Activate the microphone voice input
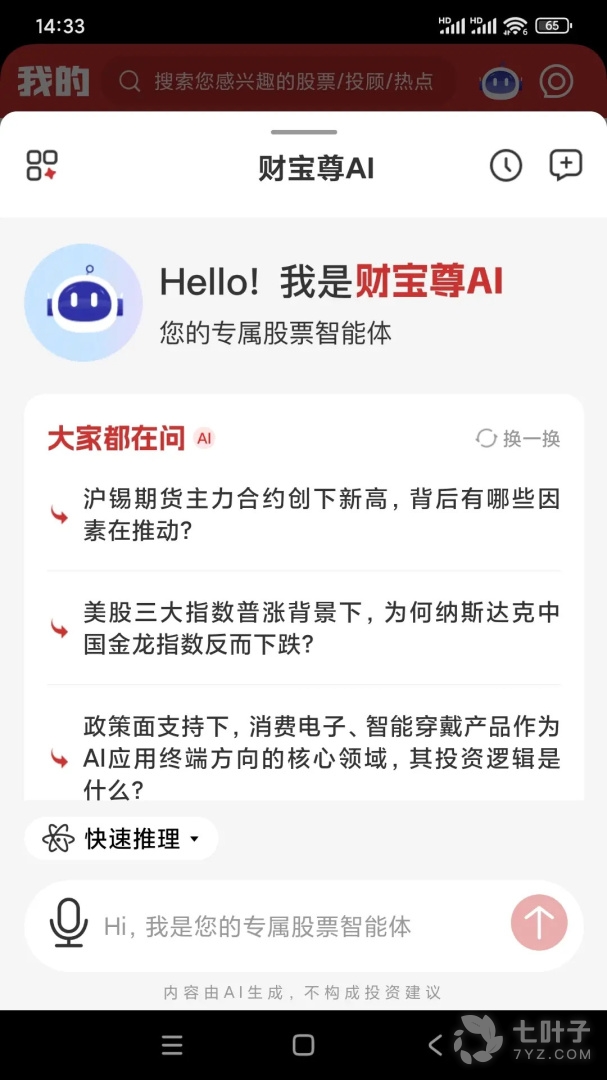Viewport: 607px width, 1080px height. click(68, 923)
